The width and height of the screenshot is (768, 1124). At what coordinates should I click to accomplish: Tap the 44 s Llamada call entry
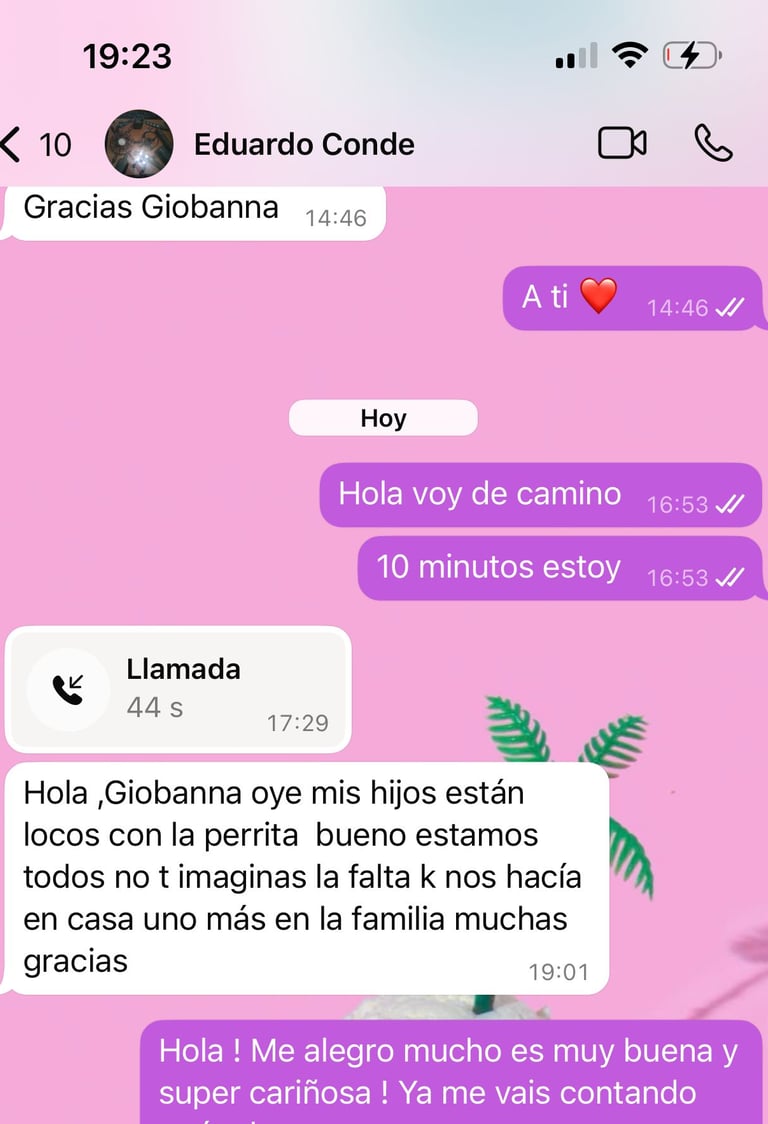tap(178, 689)
